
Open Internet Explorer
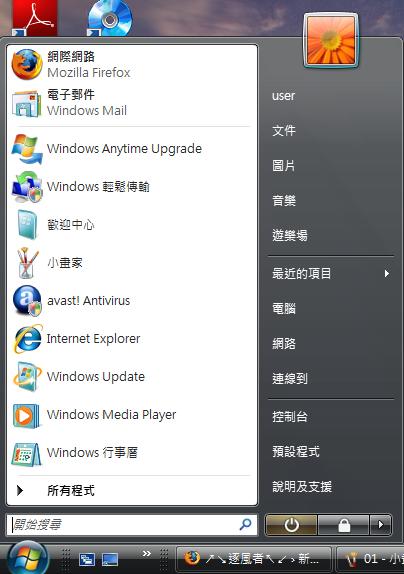pos(132,339)
